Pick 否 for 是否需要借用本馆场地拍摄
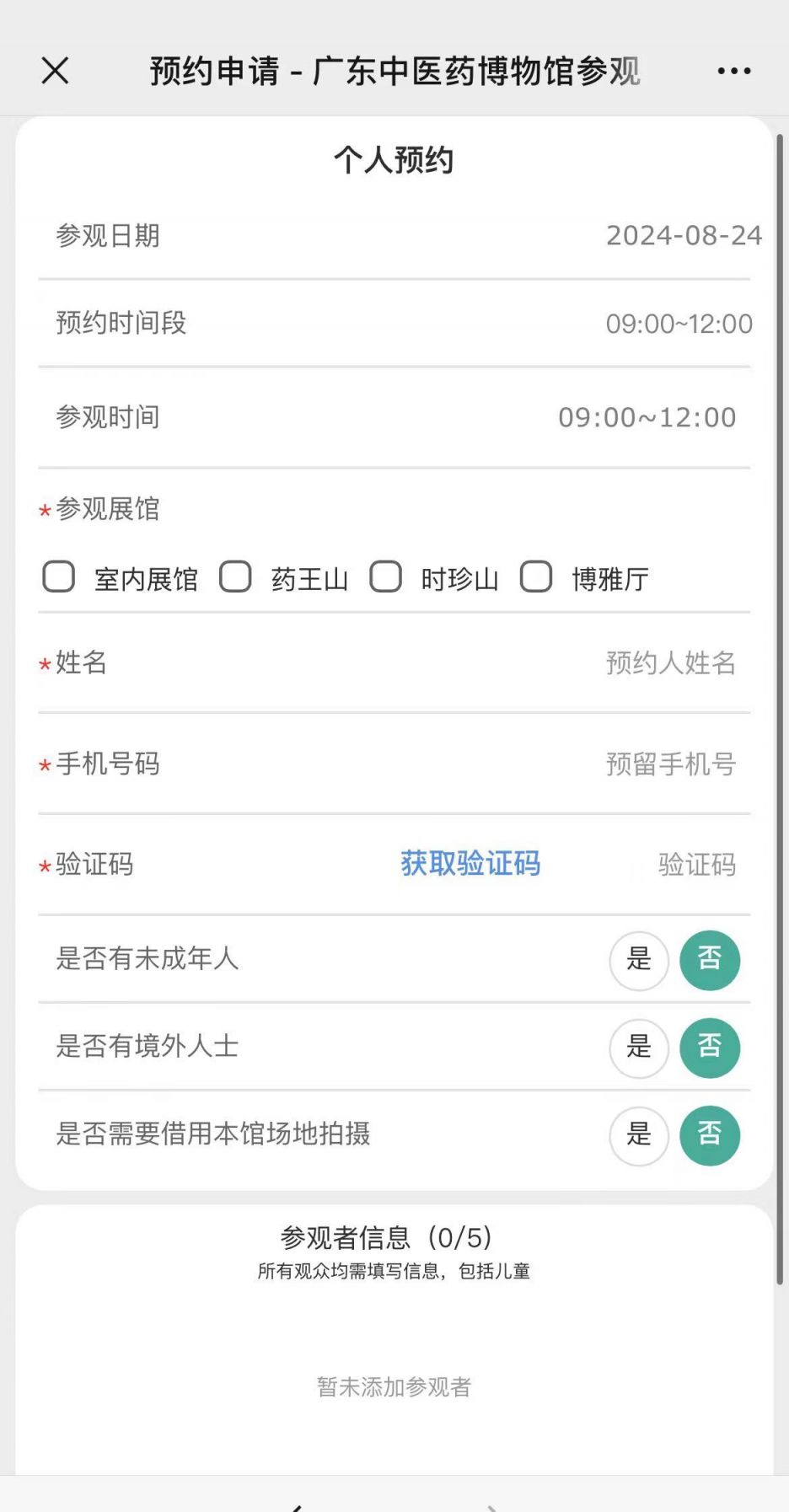This screenshot has width=789, height=1512. tap(710, 1135)
